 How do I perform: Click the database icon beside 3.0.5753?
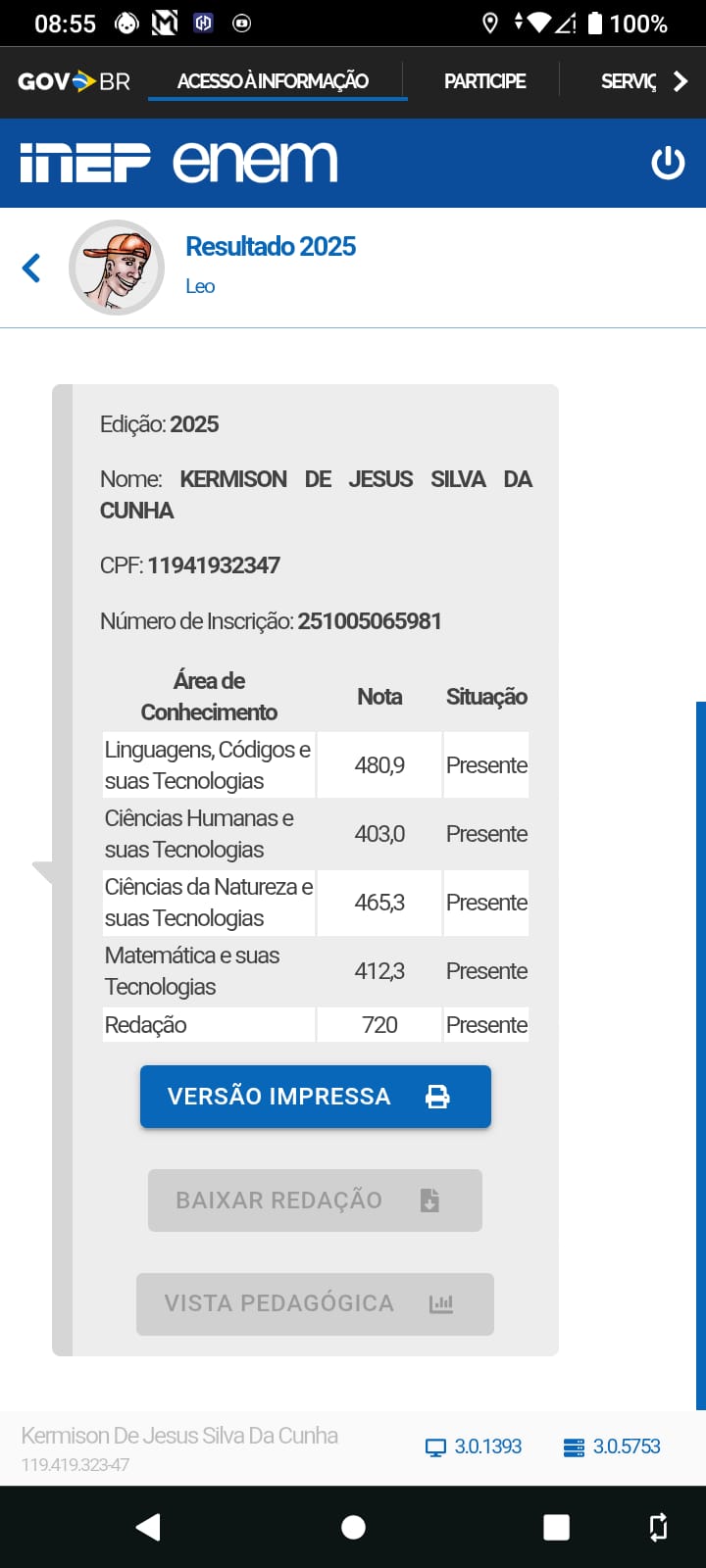point(572,1446)
